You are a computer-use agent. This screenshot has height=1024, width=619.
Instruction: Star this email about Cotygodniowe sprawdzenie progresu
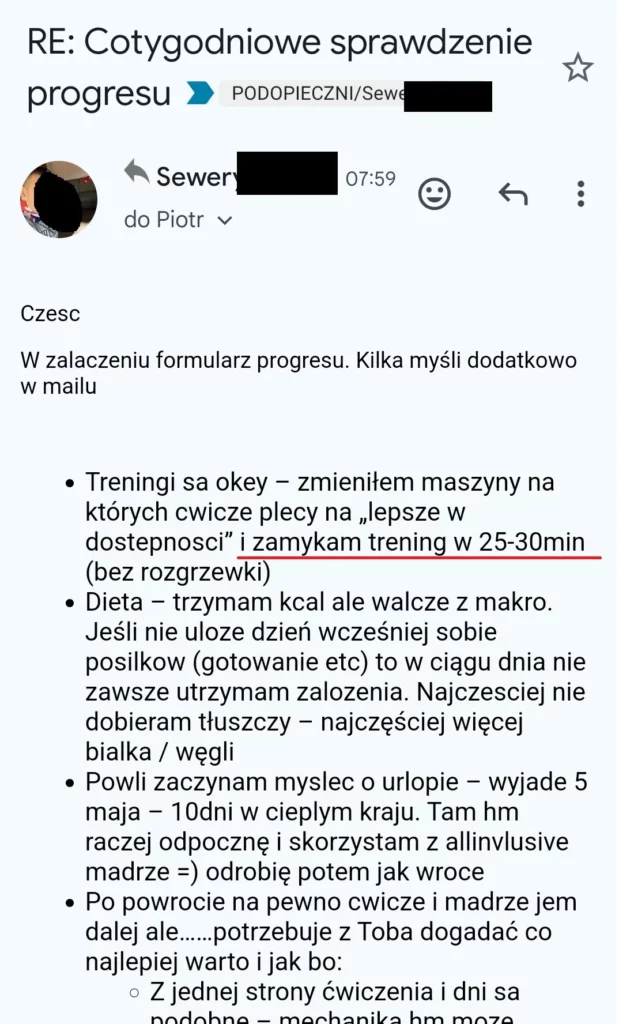point(577,68)
